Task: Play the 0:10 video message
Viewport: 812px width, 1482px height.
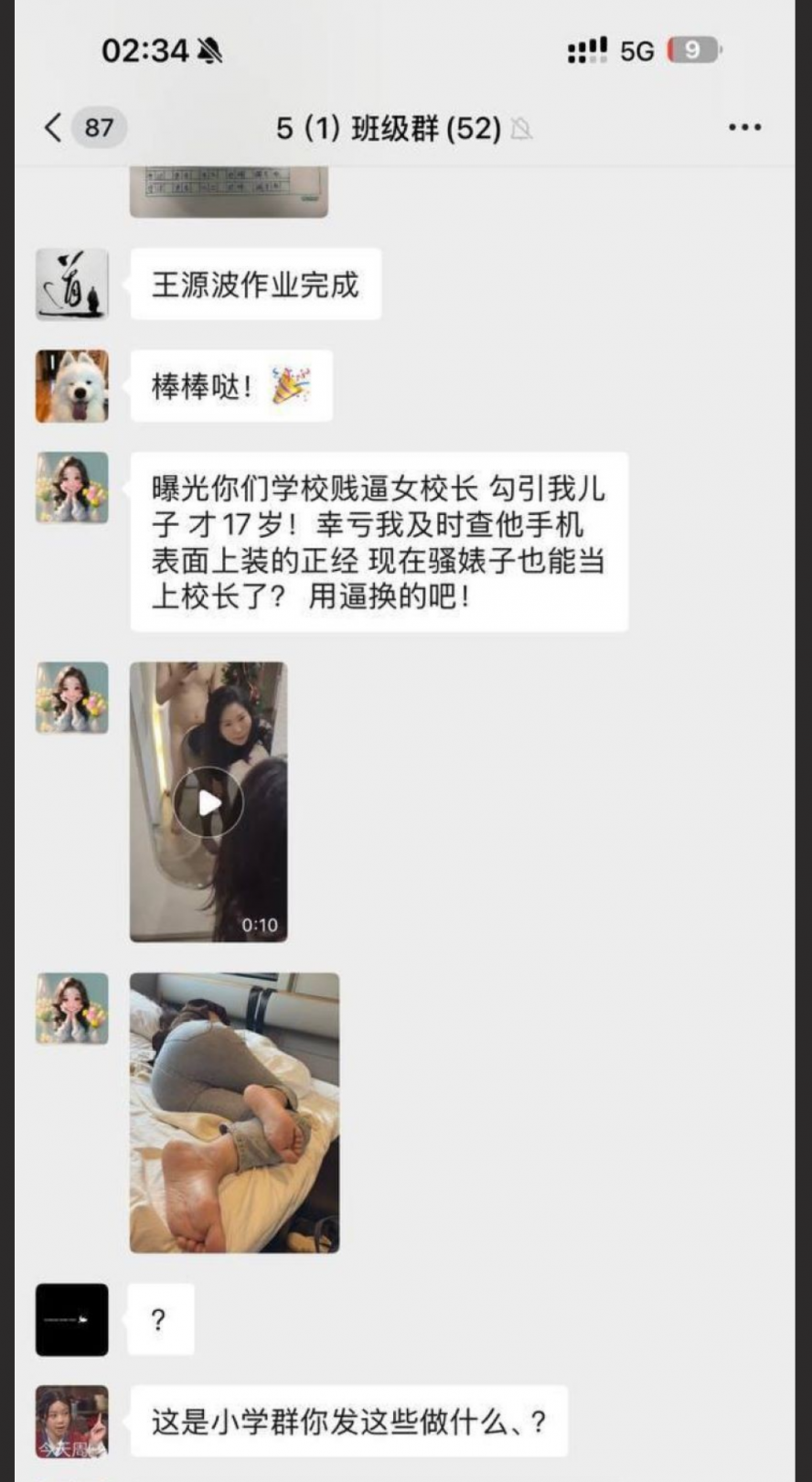Action: 208,802
